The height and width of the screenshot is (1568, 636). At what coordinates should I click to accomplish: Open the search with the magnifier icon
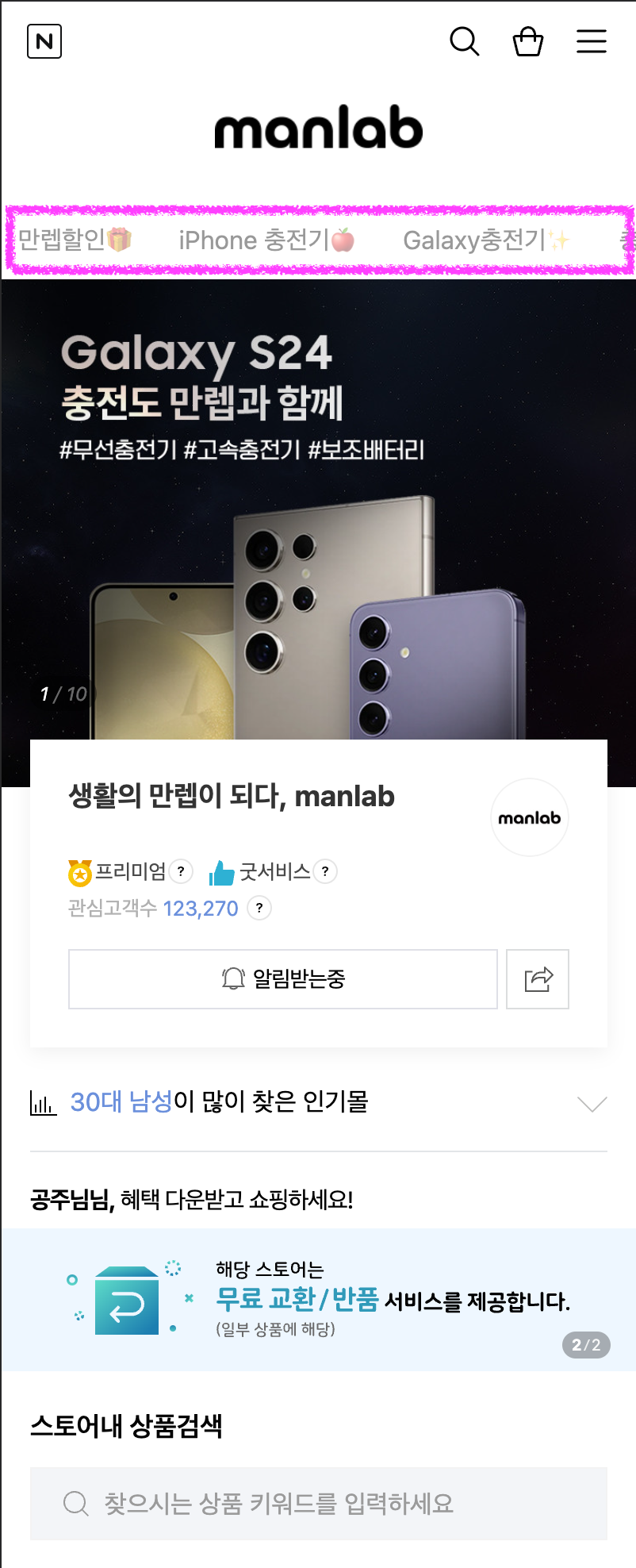(465, 42)
